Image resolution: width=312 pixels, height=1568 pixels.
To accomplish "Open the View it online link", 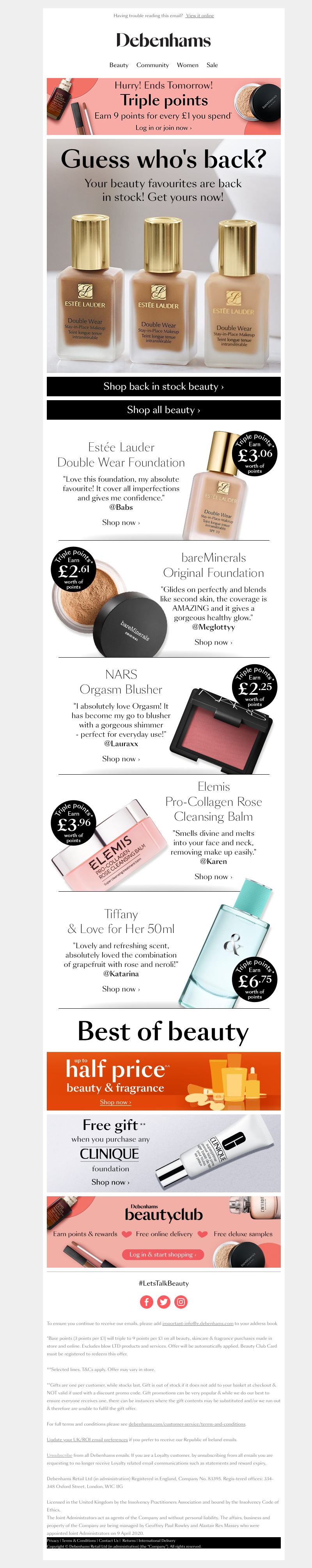I will pyautogui.click(x=200, y=16).
